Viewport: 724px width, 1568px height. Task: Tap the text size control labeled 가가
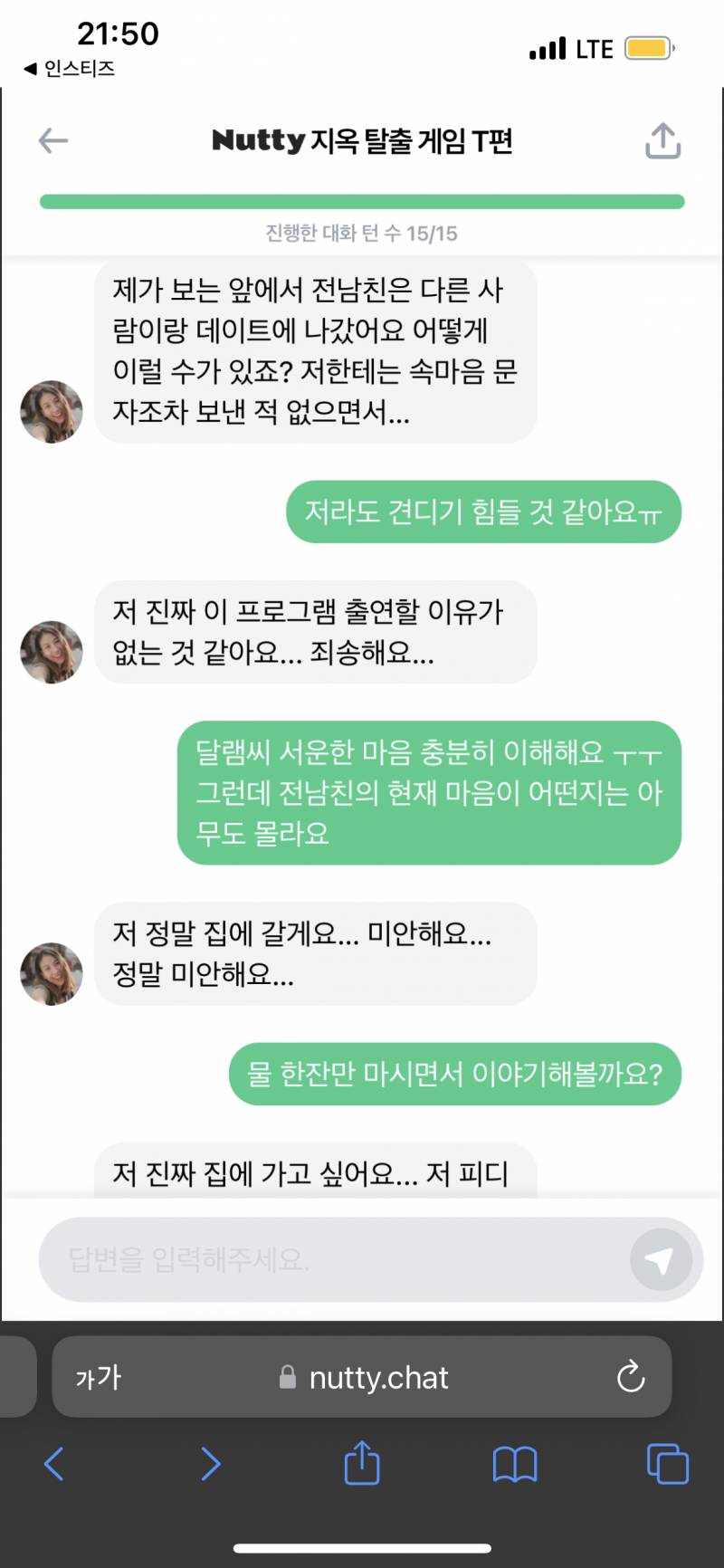[x=96, y=1377]
